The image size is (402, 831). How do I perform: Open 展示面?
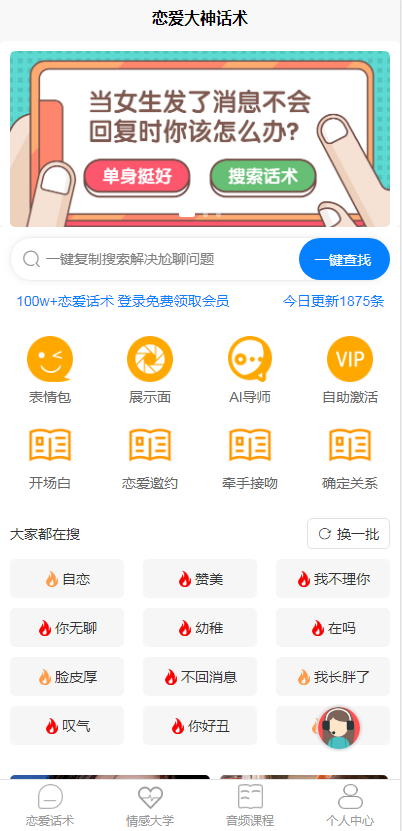click(150, 370)
